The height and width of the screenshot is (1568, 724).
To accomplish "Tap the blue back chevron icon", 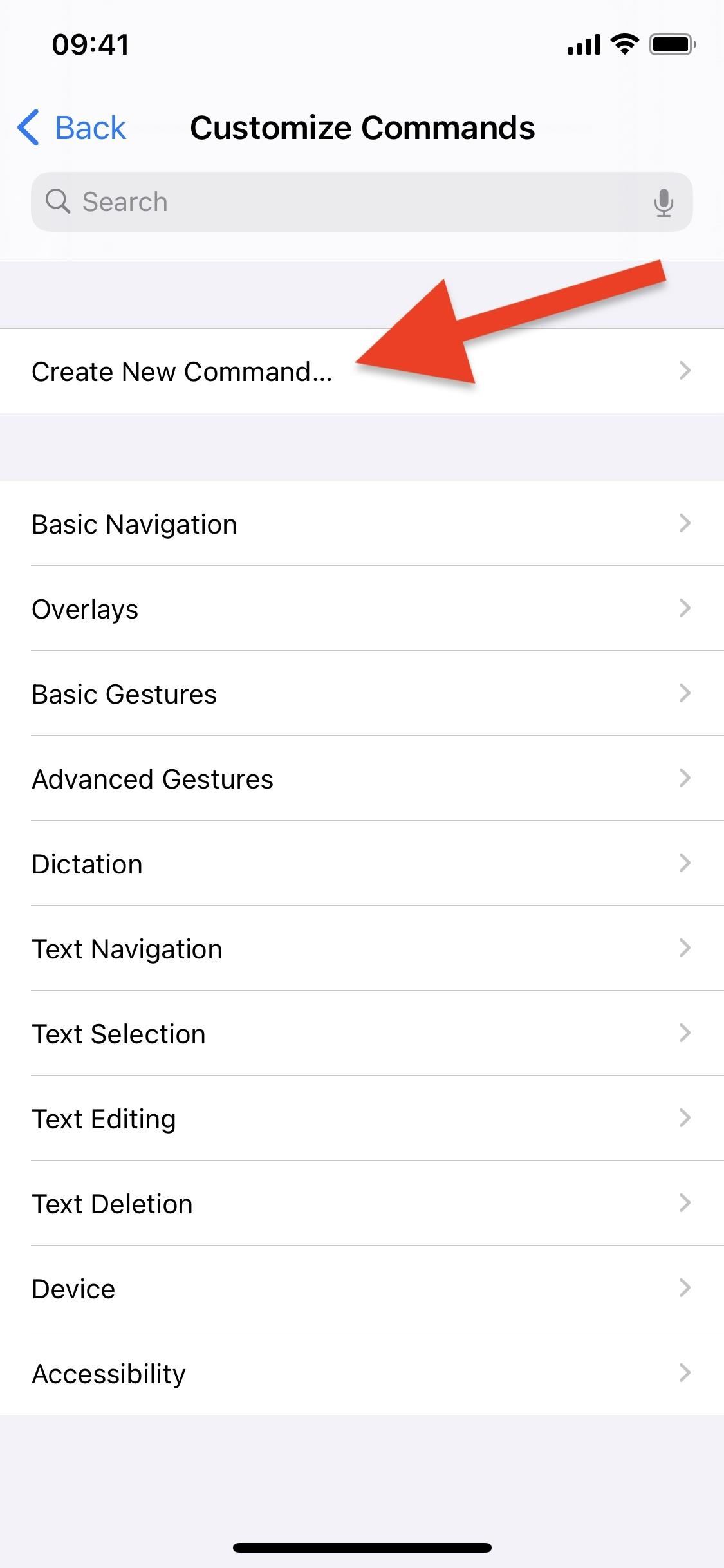I will click(27, 127).
